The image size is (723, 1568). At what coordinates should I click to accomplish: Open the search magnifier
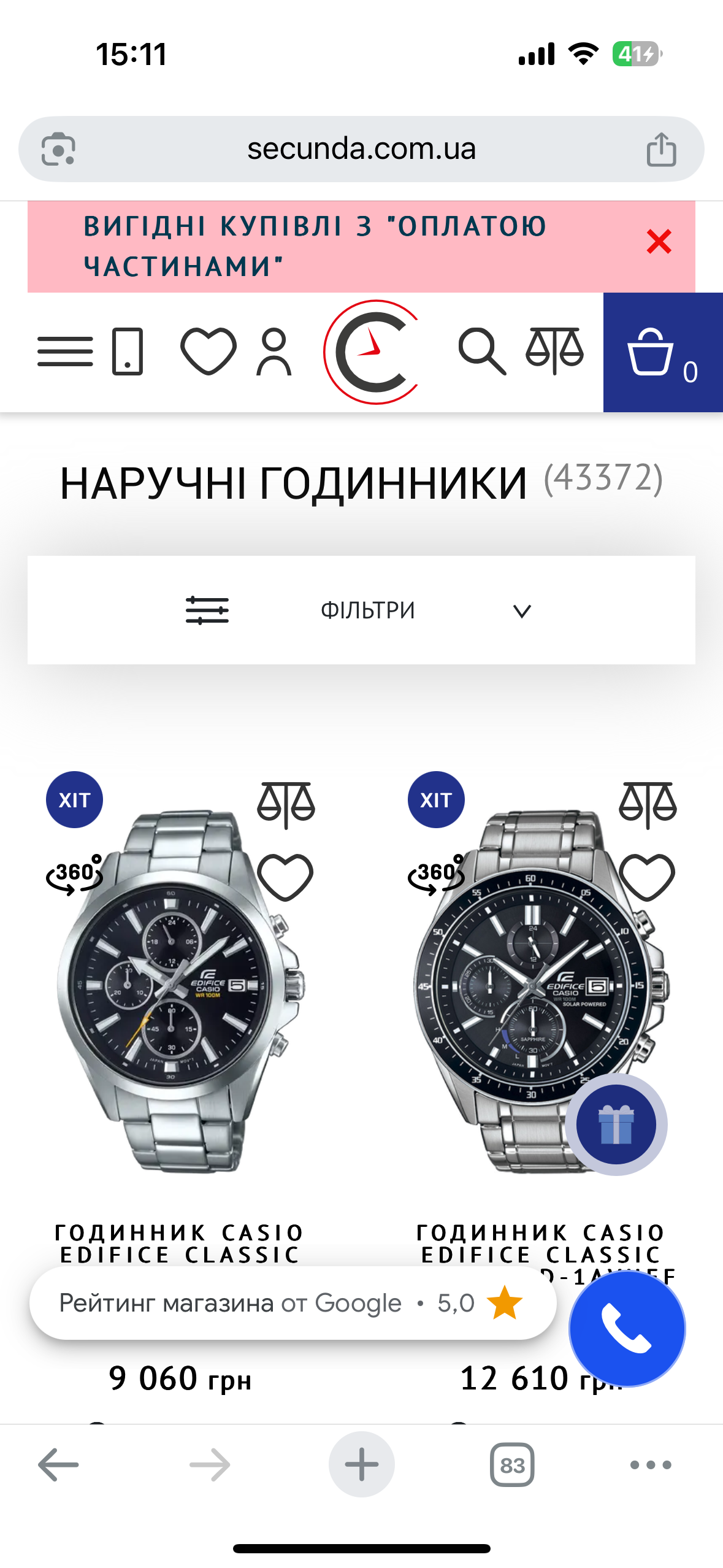coord(482,352)
